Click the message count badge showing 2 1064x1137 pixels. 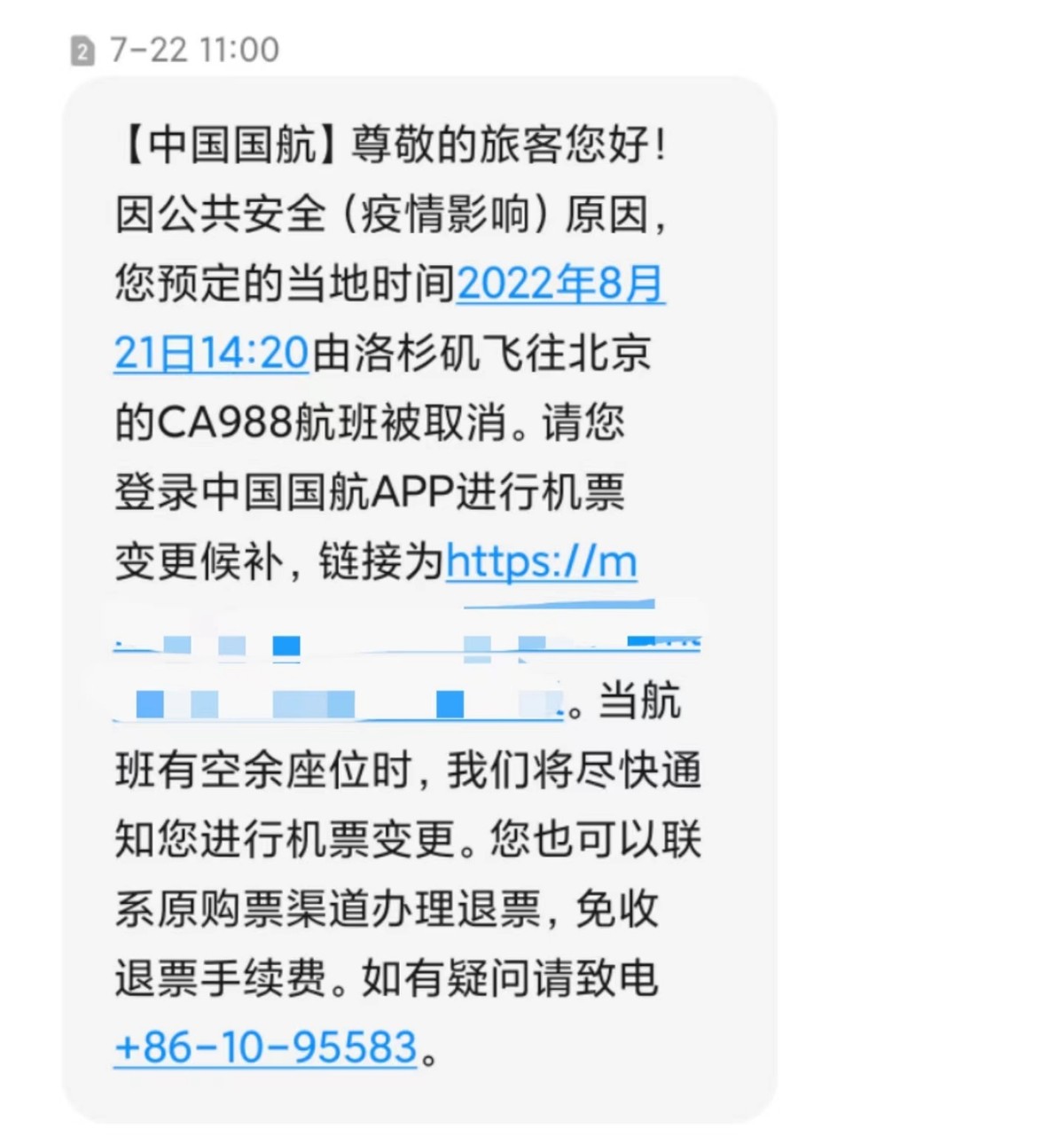[x=81, y=49]
